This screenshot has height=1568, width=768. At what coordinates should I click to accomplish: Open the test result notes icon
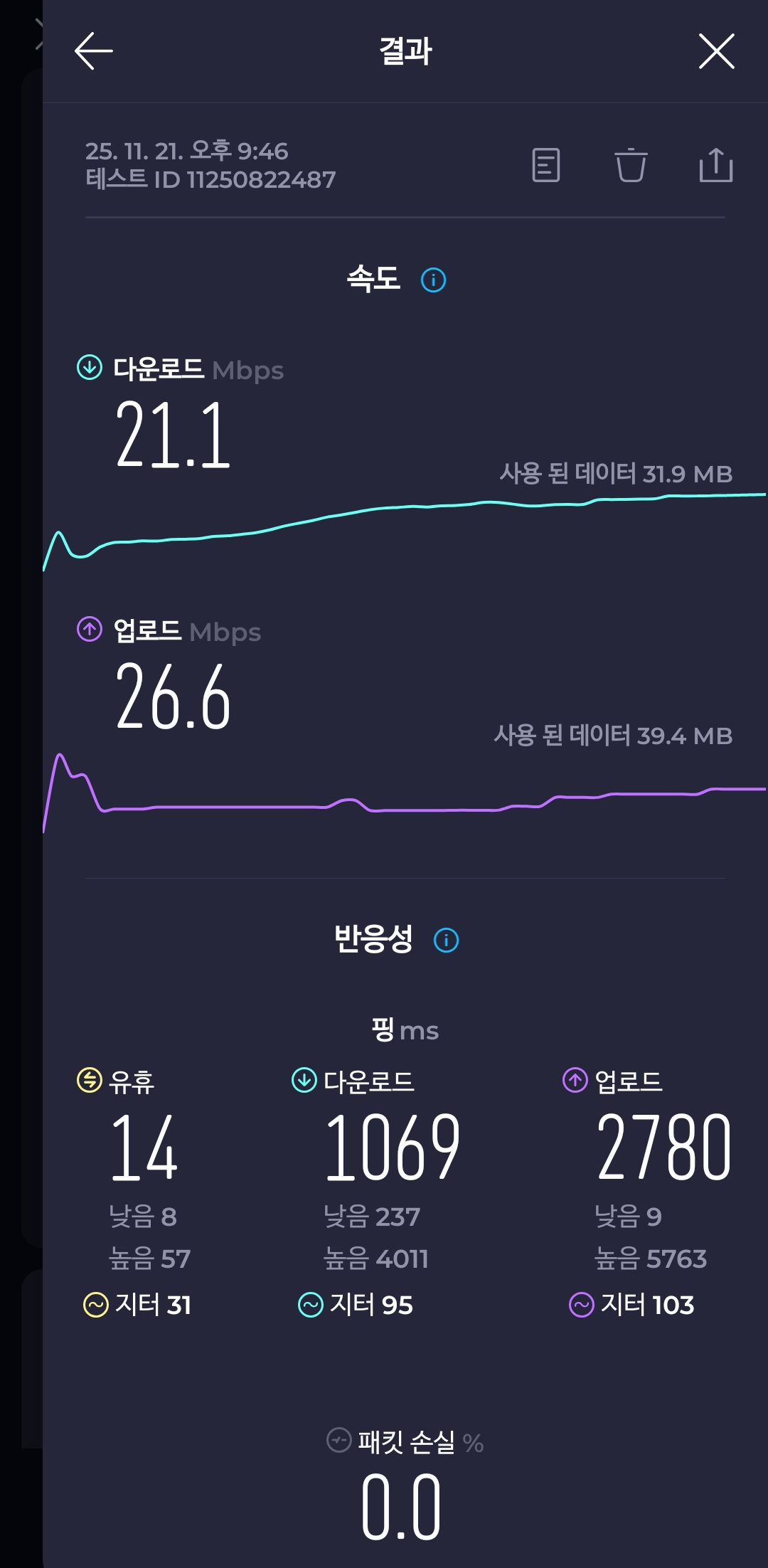coord(546,165)
